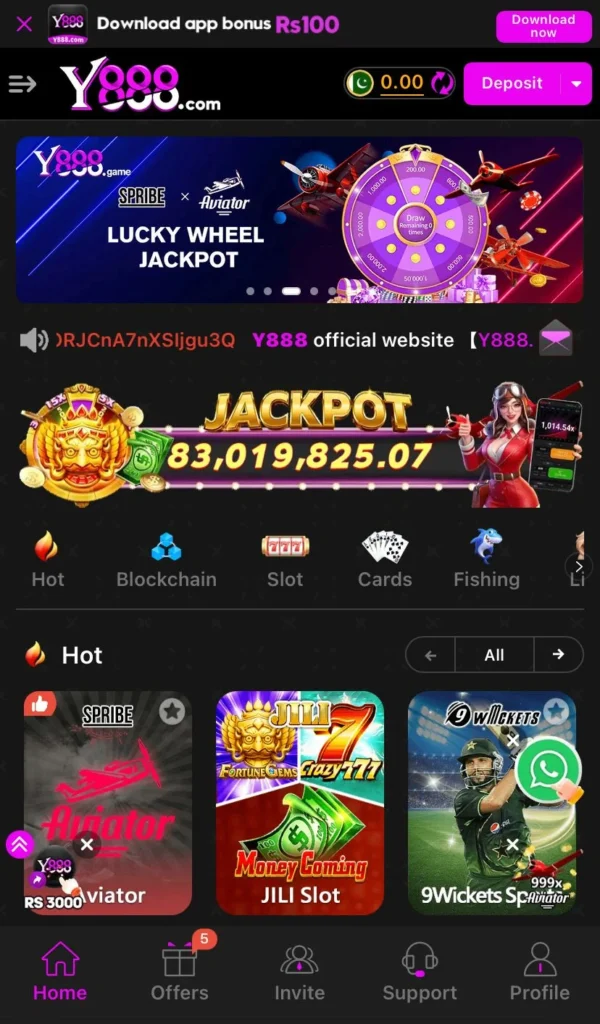
Task: Show all Hot games
Action: coord(494,655)
